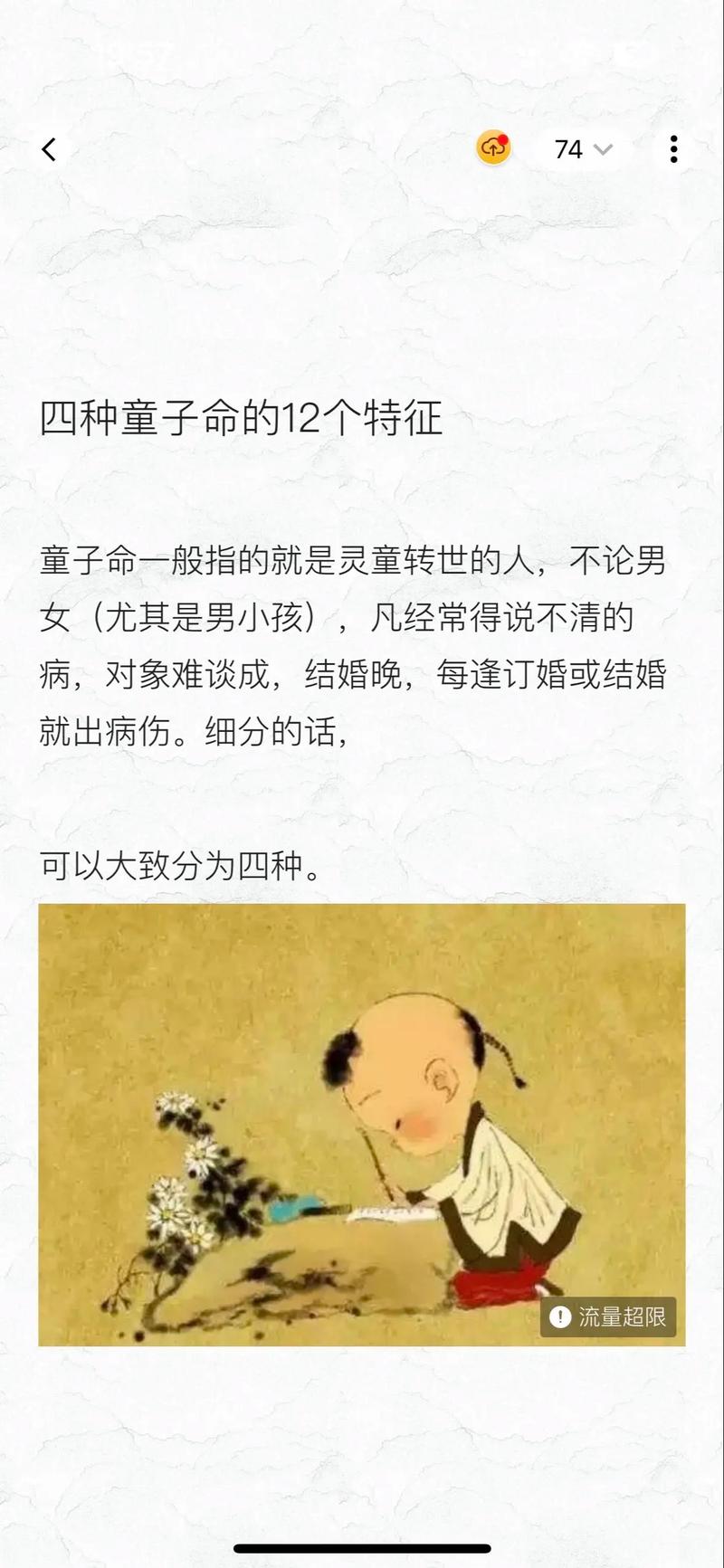The height and width of the screenshot is (1568, 724).
Task: Open the child writing painting image
Action: click(361, 1124)
